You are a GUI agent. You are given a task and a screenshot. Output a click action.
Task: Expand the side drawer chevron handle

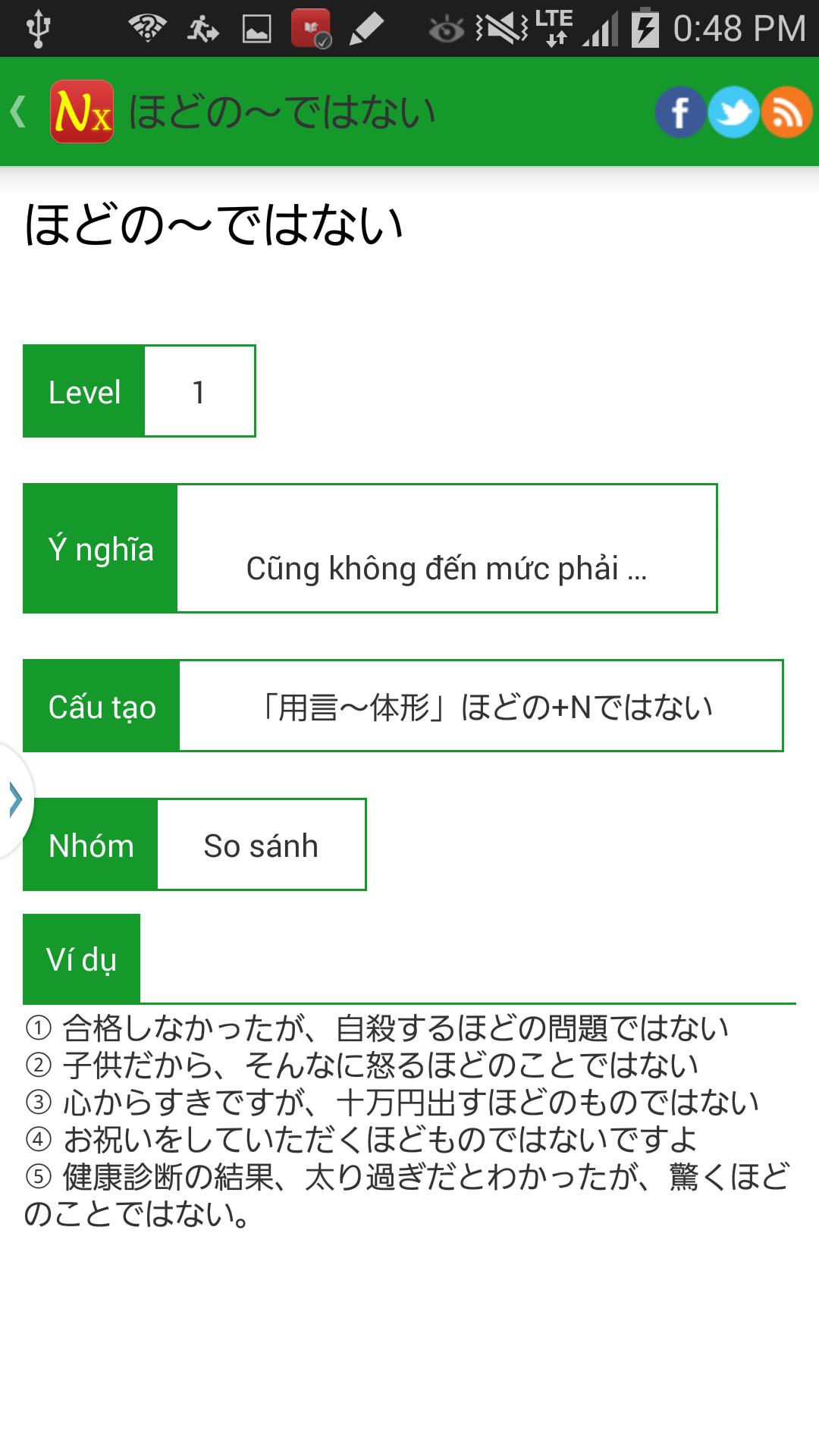pyautogui.click(x=15, y=800)
